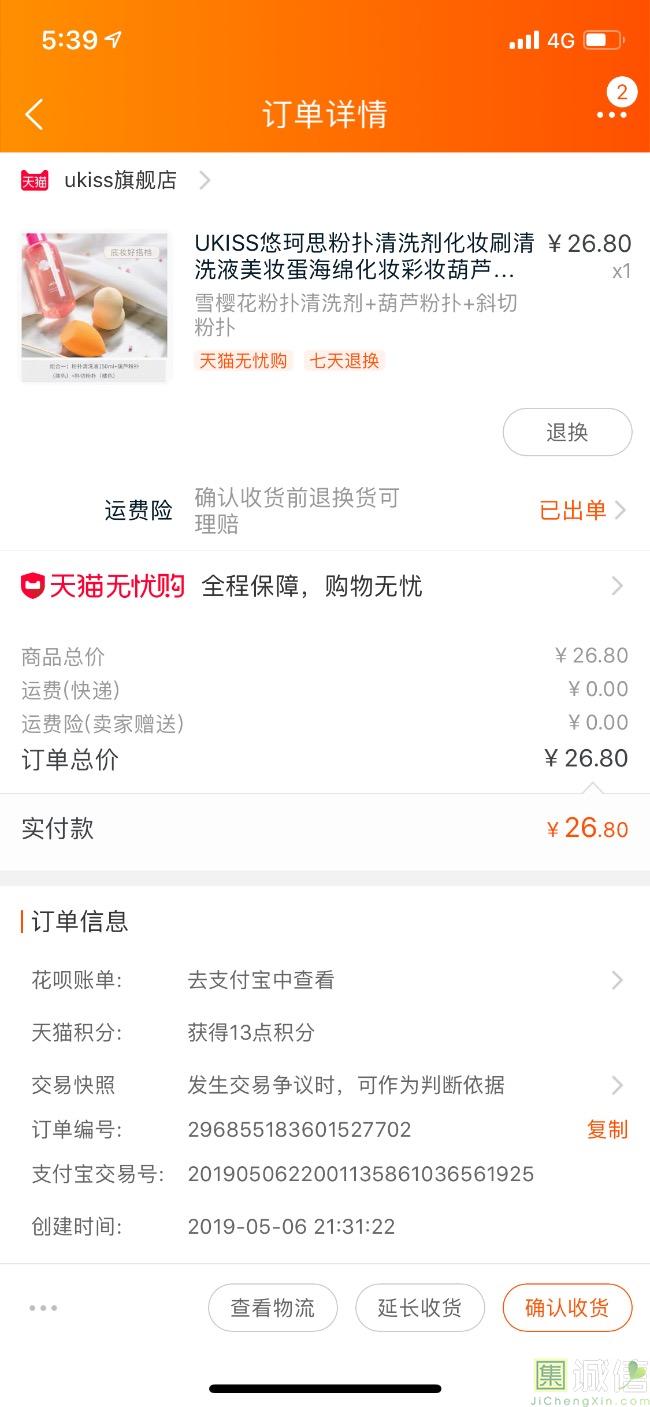
Task: Tap the 退换 return button
Action: (567, 432)
